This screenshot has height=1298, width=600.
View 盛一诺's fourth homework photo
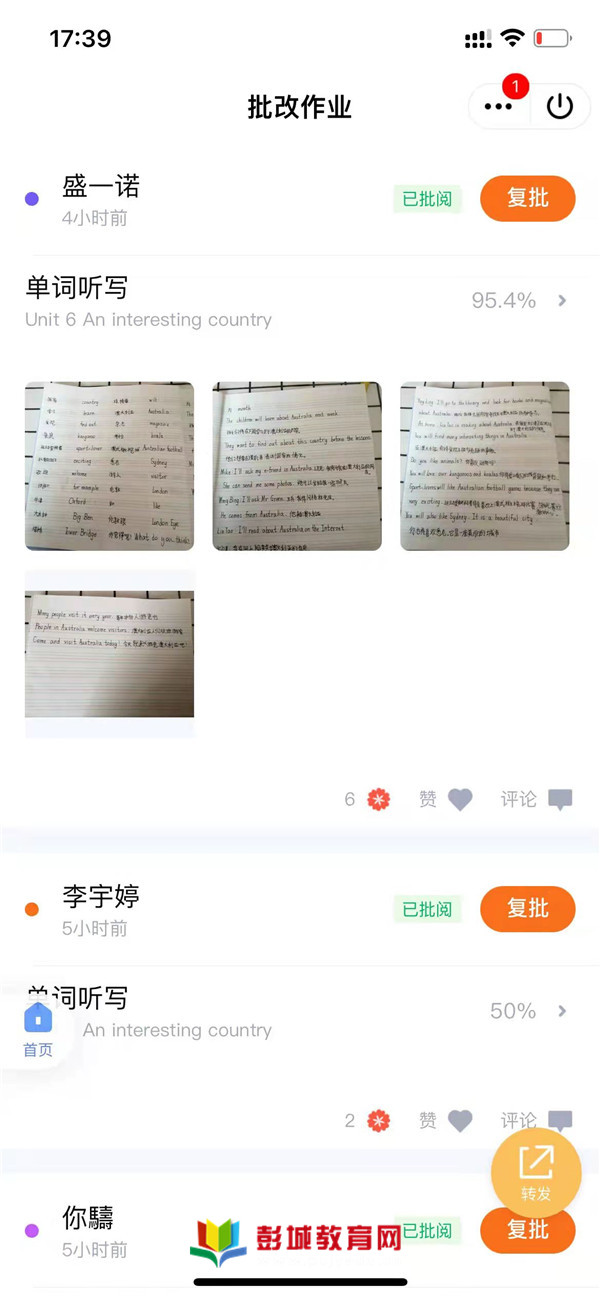109,654
